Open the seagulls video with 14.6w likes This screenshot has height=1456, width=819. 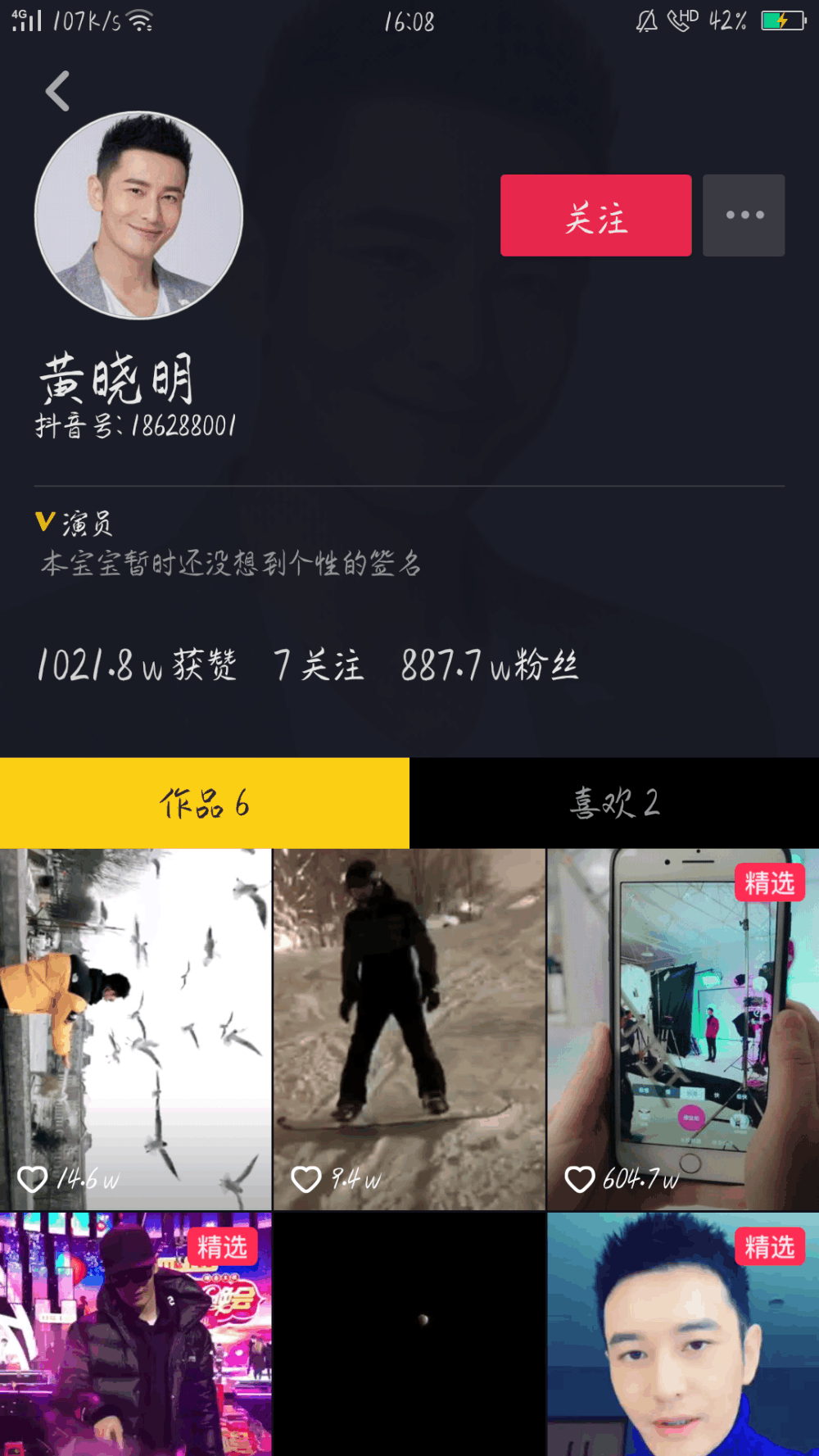[x=135, y=1029]
